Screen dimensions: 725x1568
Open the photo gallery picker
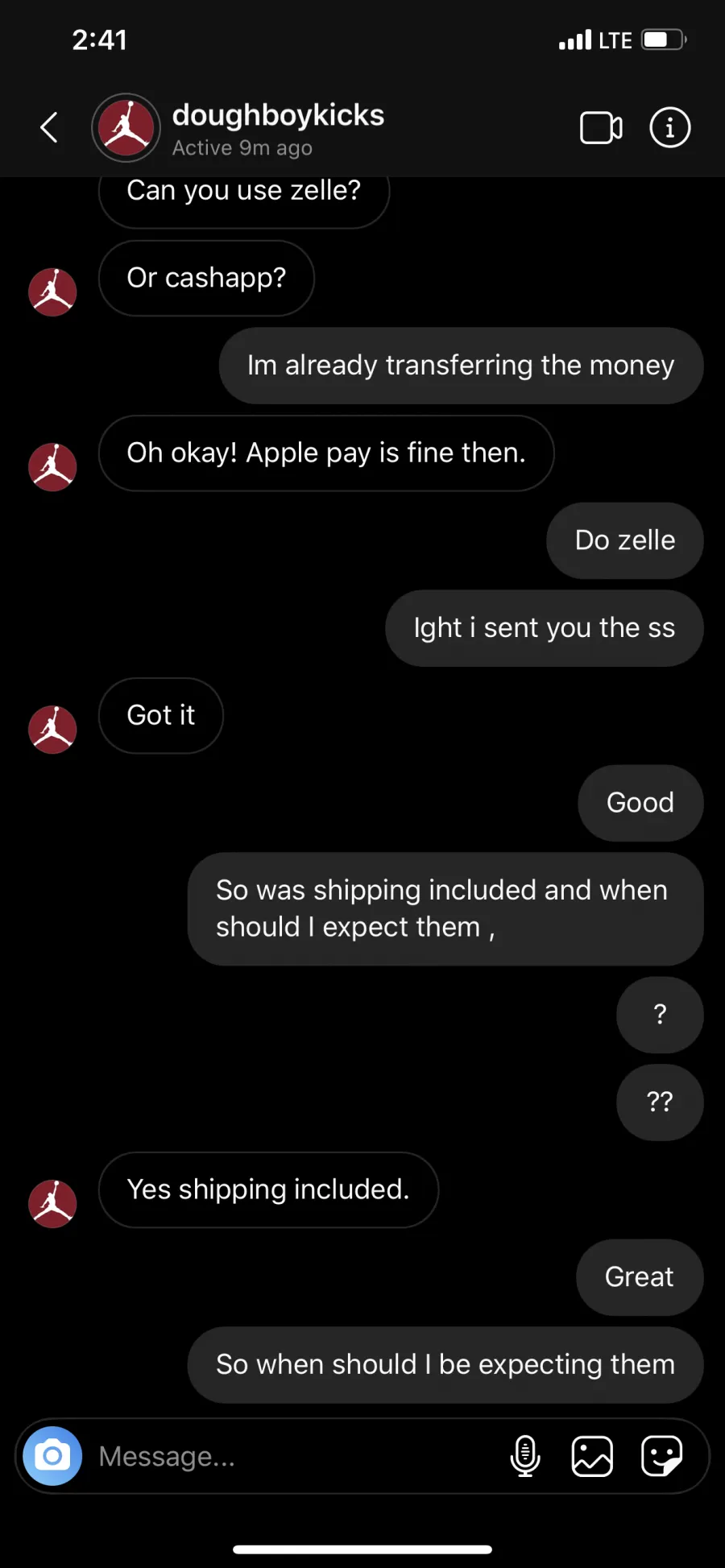coord(592,1456)
